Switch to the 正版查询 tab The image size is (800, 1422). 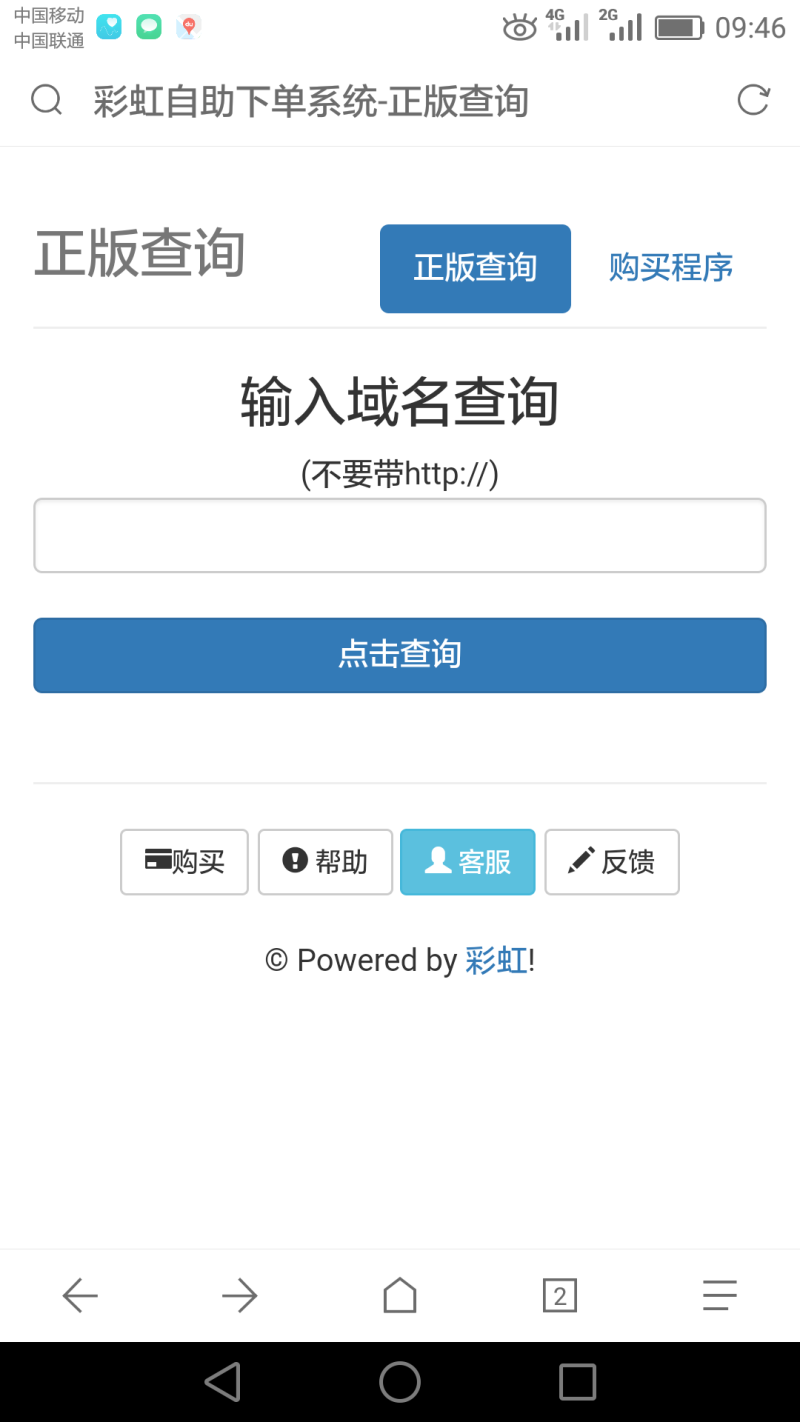(x=475, y=268)
